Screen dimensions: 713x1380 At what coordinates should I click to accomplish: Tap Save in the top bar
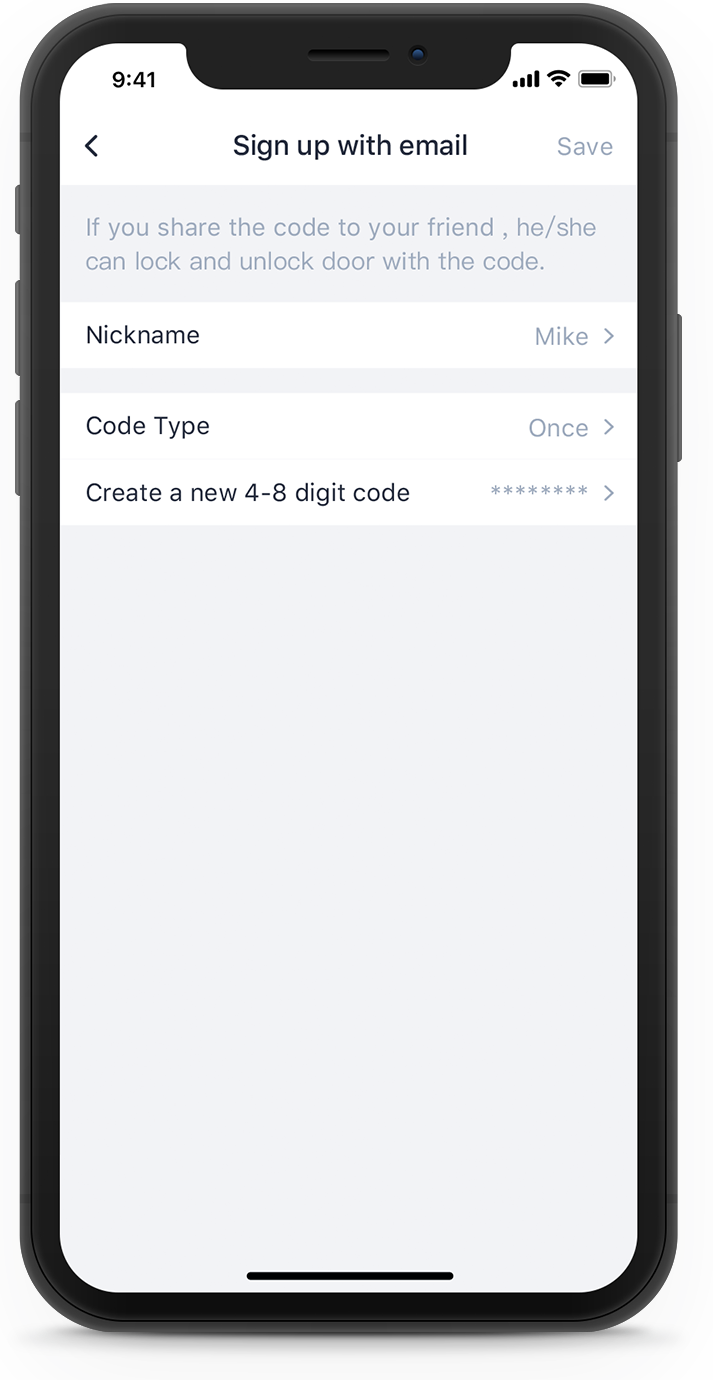pos(584,147)
